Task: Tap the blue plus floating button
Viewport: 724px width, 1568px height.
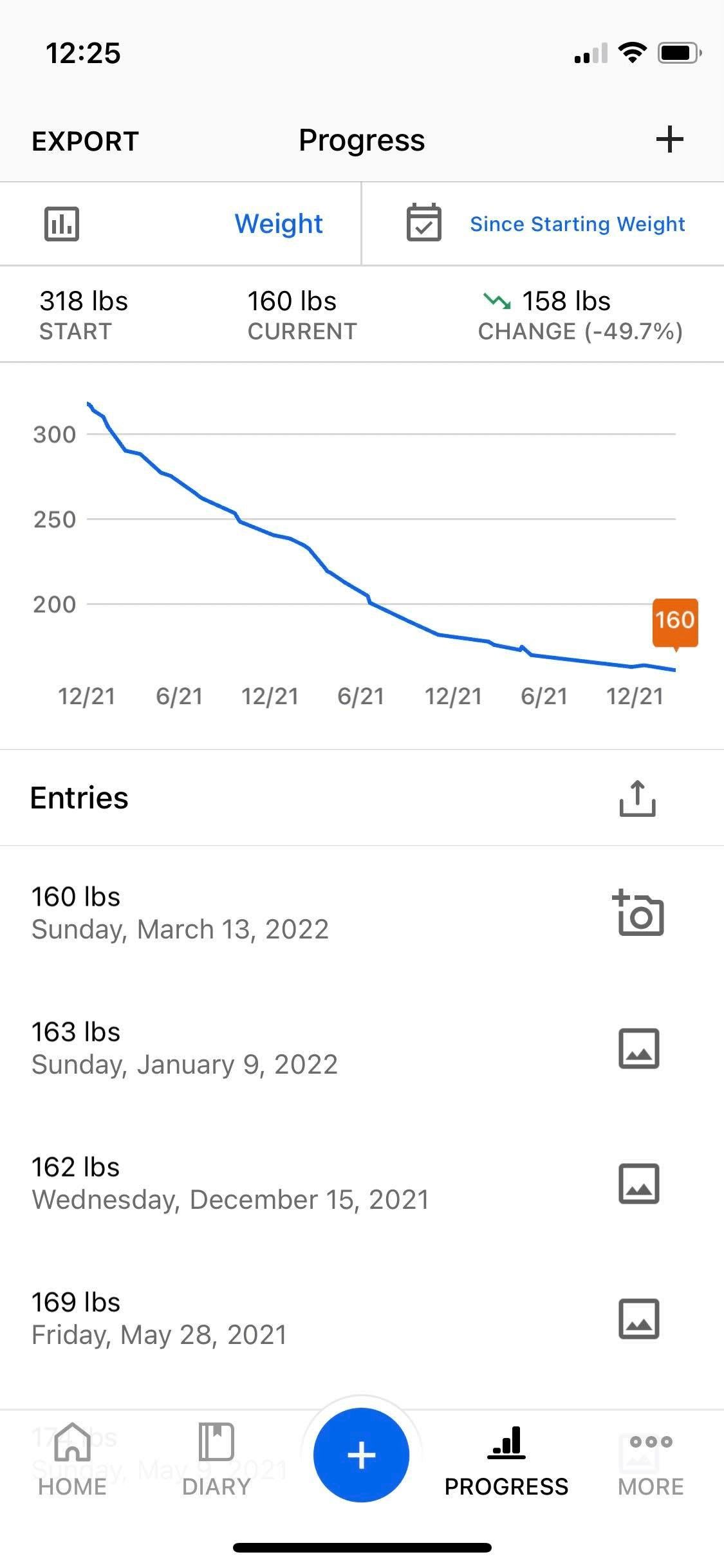Action: click(361, 1455)
